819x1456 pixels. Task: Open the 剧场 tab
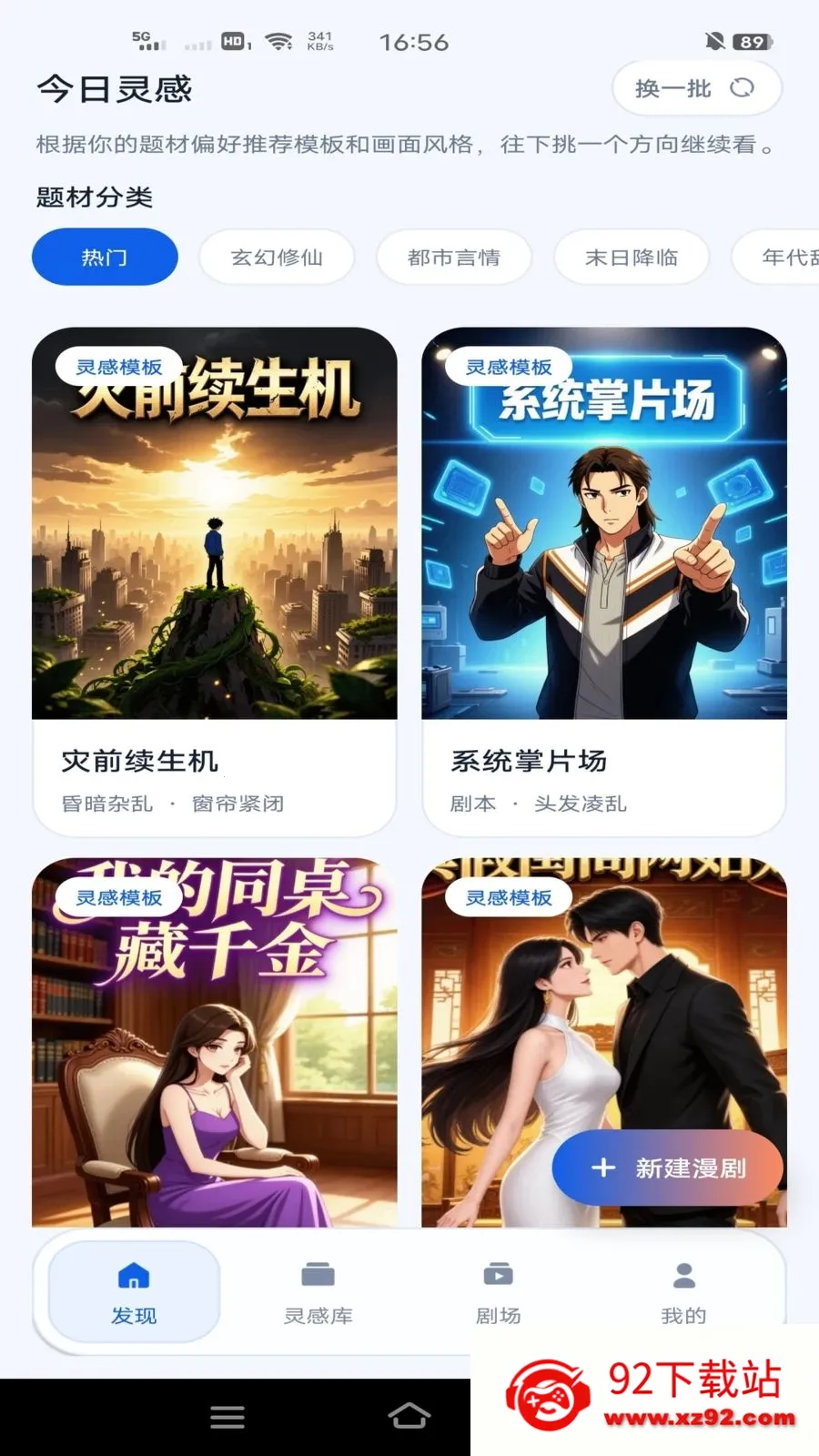(499, 1292)
